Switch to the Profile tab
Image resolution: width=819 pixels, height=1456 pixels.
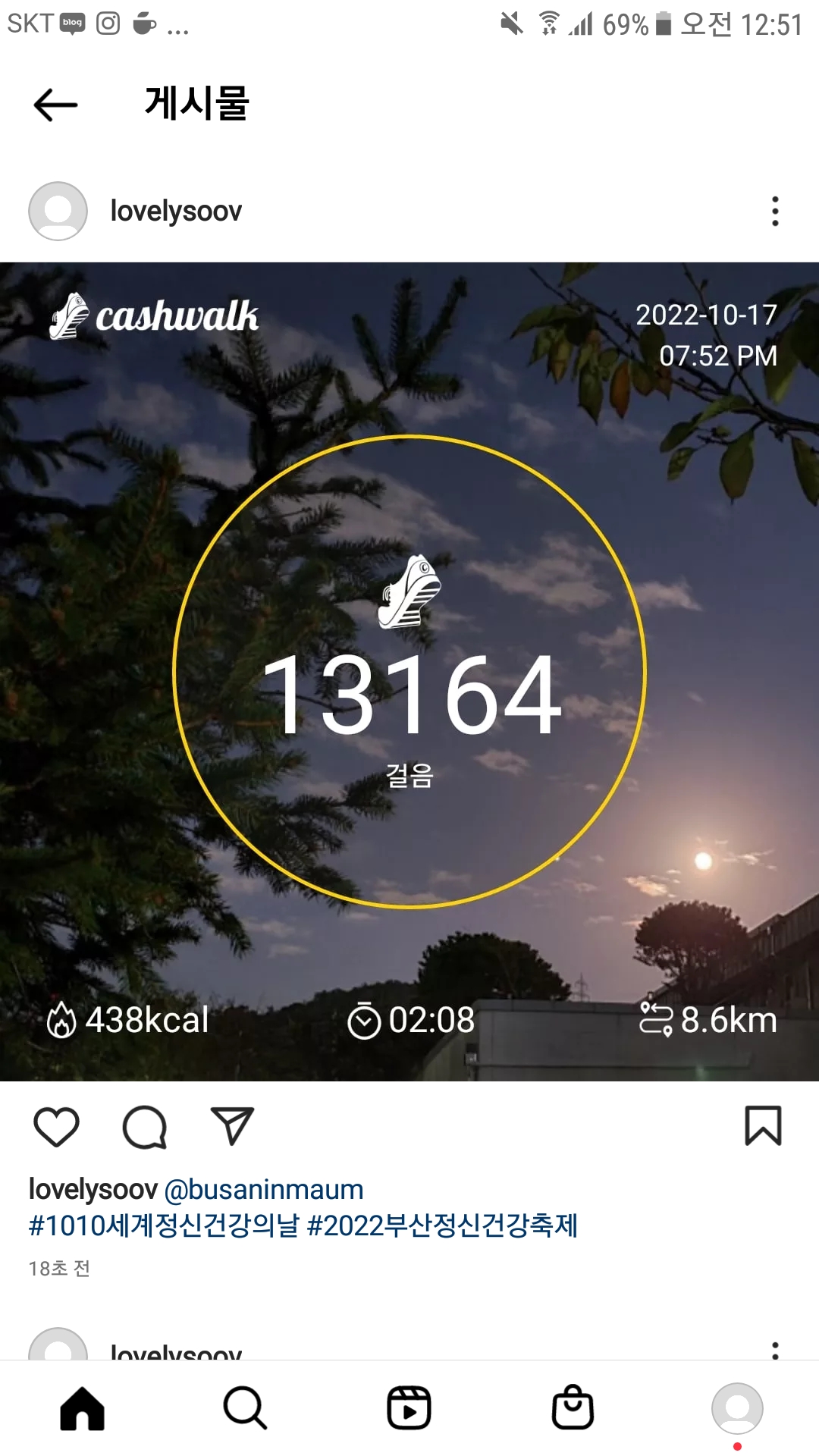click(736, 1408)
